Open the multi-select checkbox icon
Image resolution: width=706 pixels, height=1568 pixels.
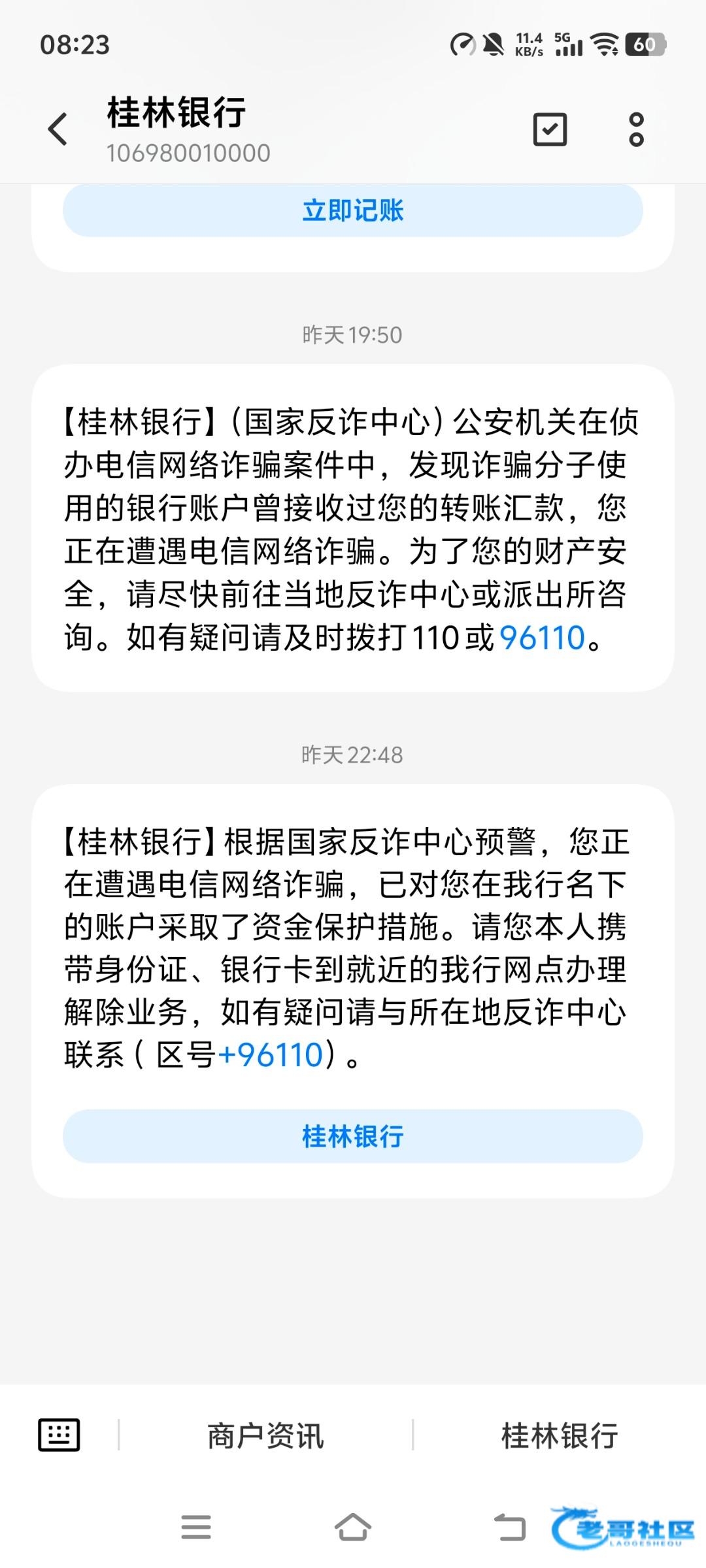[550, 129]
